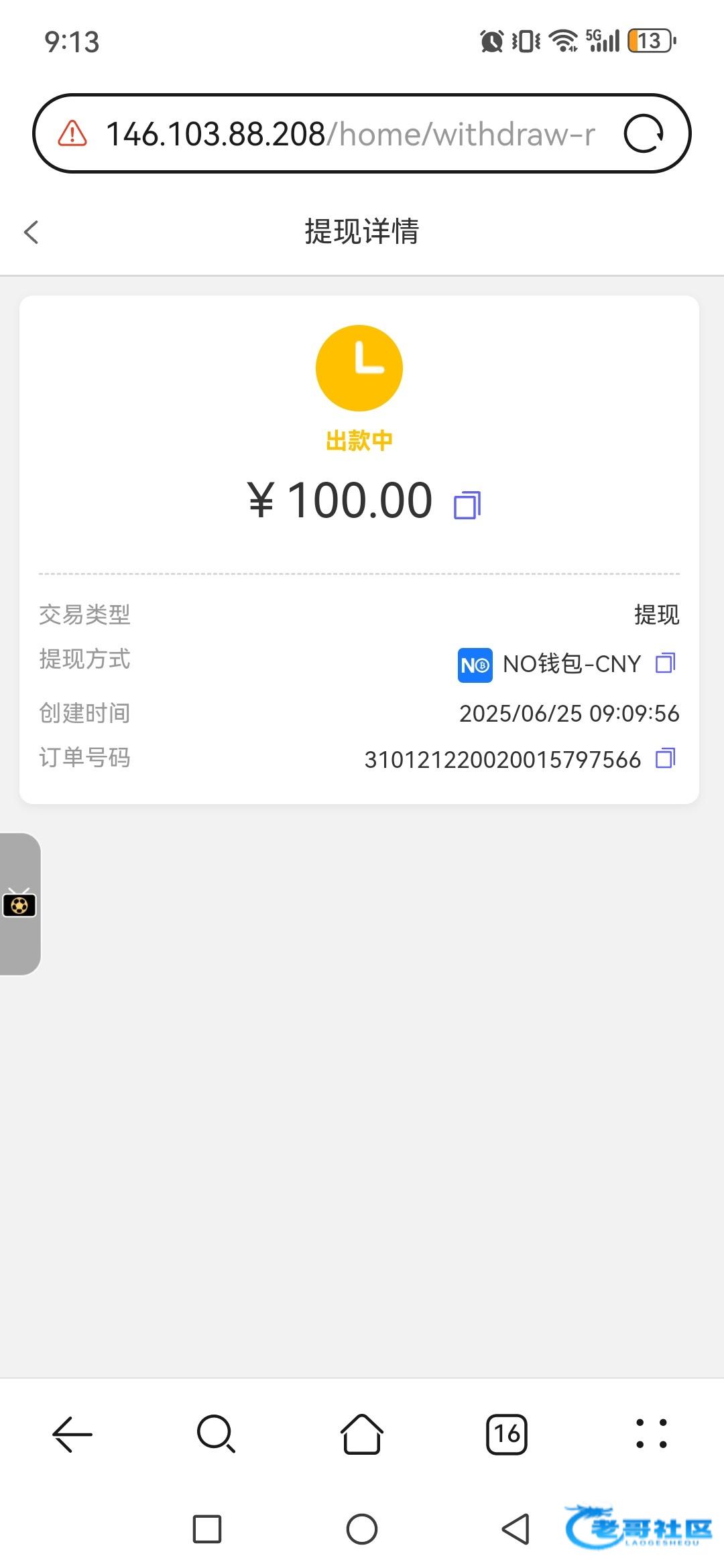Open the 16 tabs switcher
Screen dimensions: 724x1568
click(x=507, y=1435)
